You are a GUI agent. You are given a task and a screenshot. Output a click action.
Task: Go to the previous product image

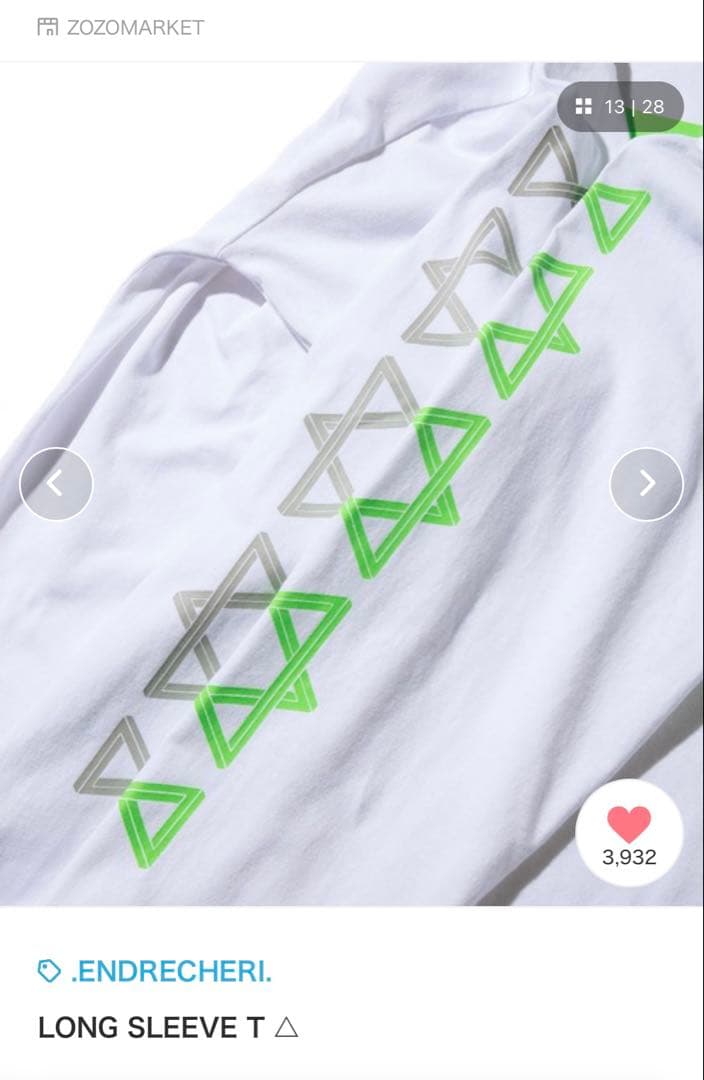(56, 484)
